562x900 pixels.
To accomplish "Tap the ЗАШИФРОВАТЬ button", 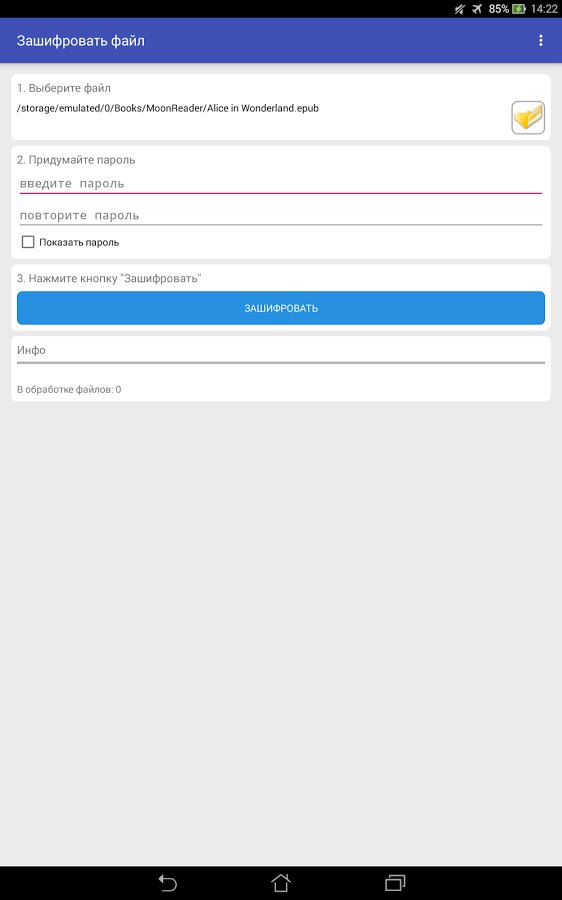I will tap(281, 308).
